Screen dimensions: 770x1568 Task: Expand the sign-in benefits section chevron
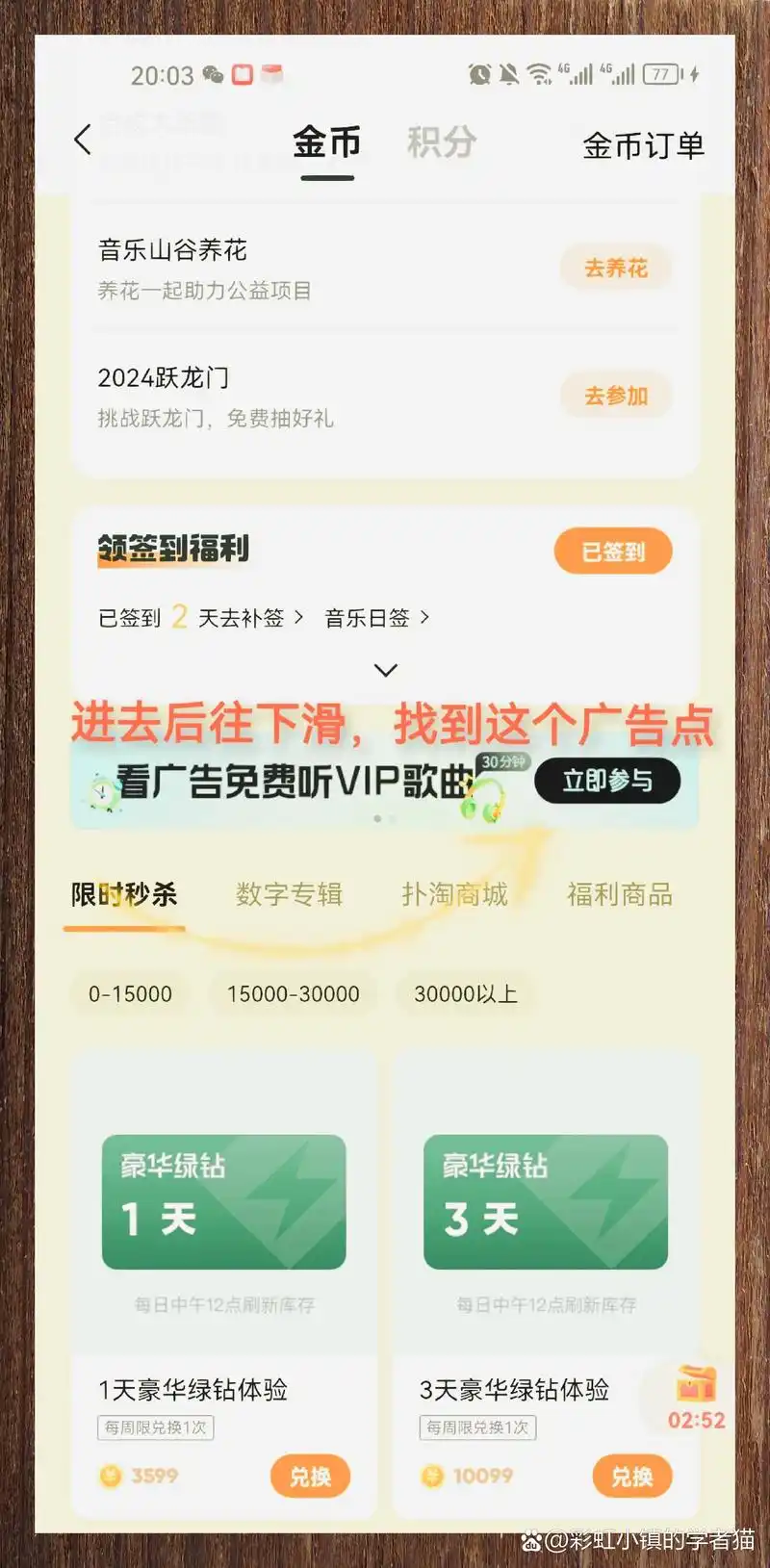[x=385, y=670]
